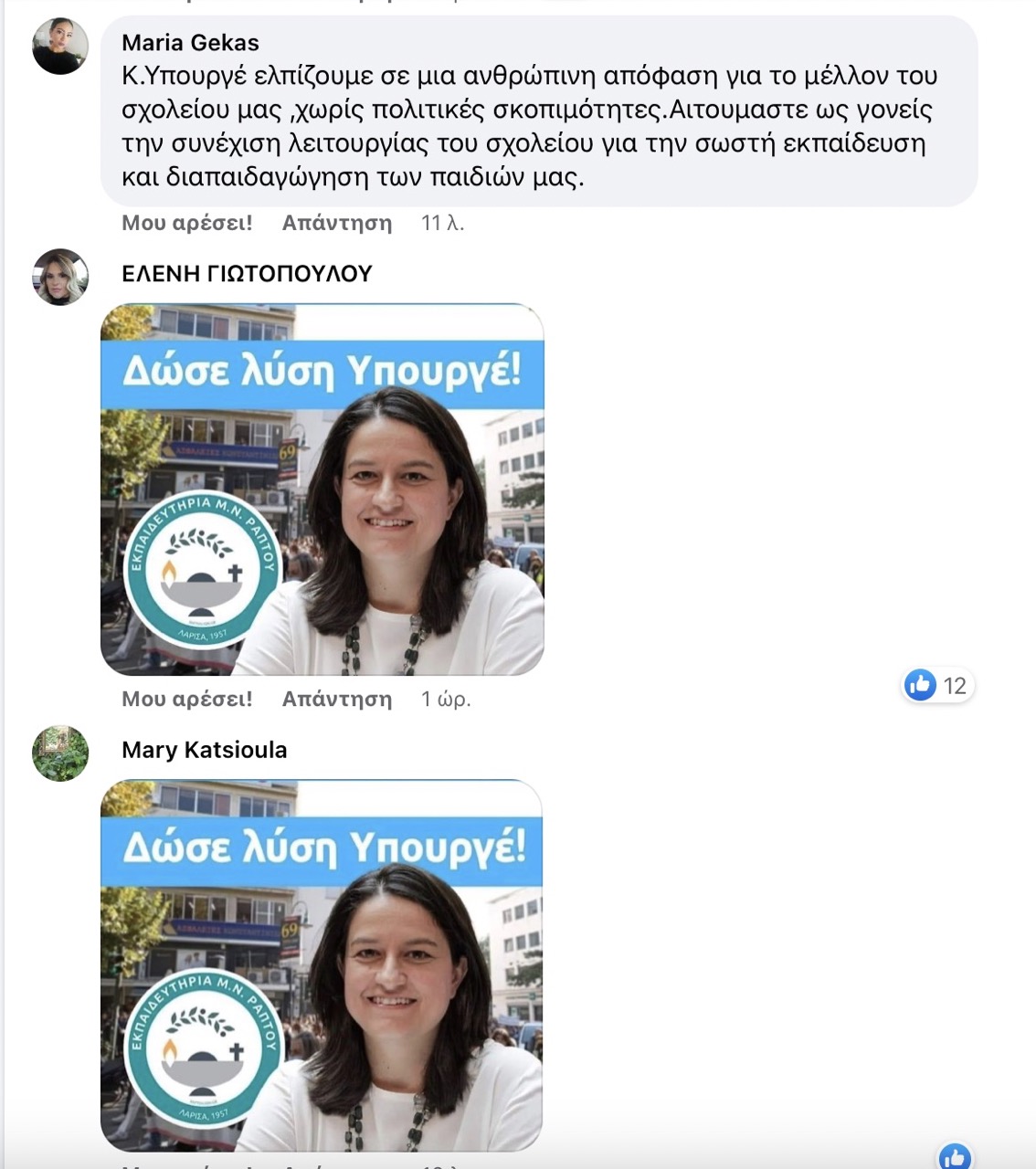Reply to ΕΛΕΝΗ ΓΙΩΤΟΠΟΥΛΟΥ's comment
Image resolution: width=1036 pixels, height=1169 pixels.
(x=336, y=699)
